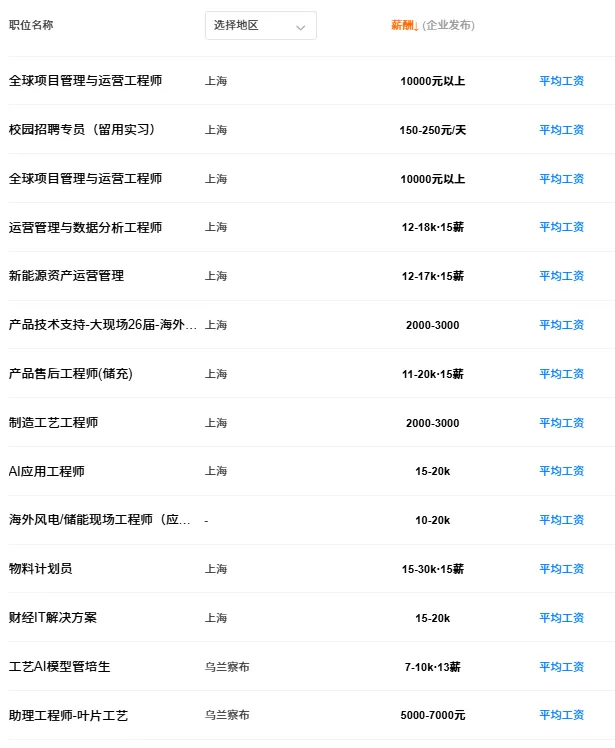Screen dimensions: 615x748
Task: Open the 产品售后工程师(储充) job listing
Action: (x=71, y=374)
